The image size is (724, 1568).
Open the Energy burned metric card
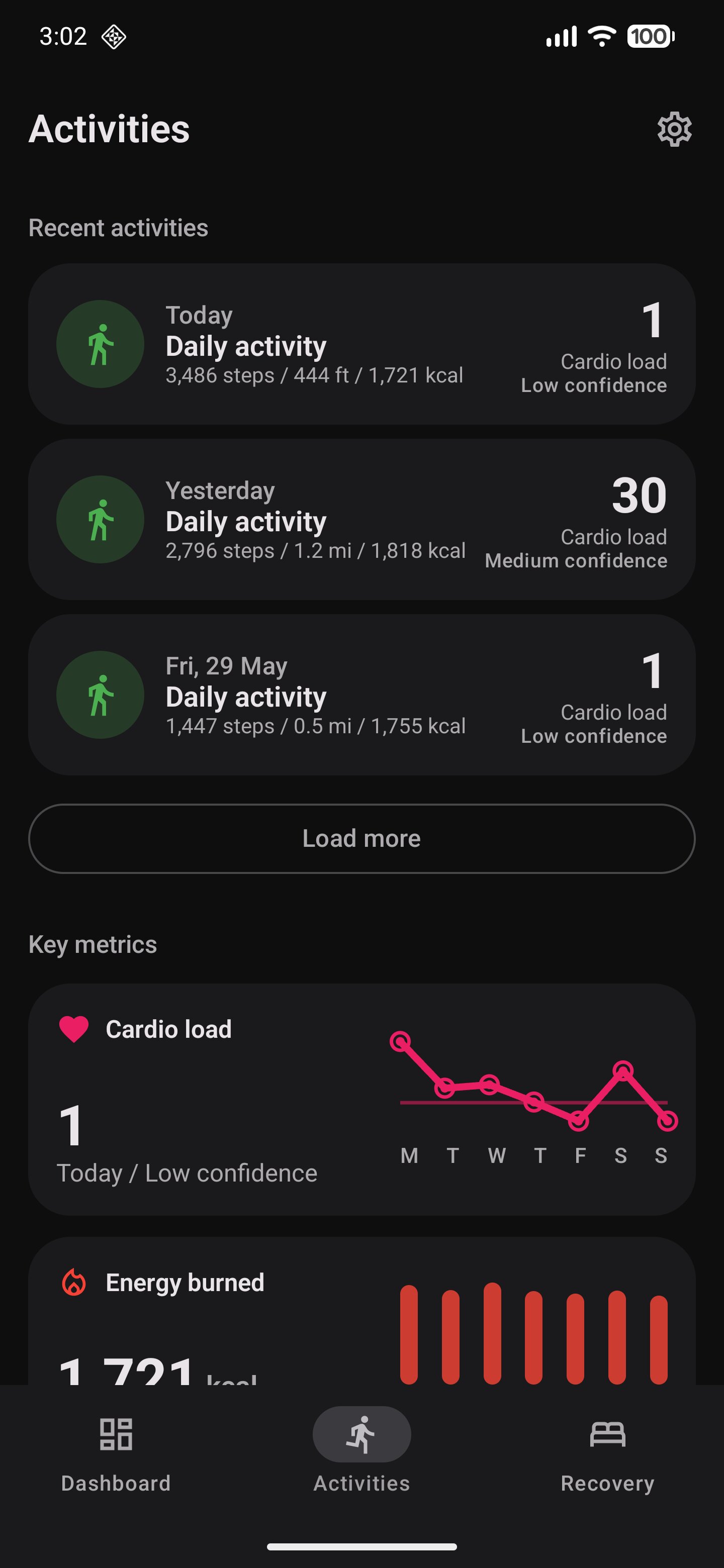tap(361, 1311)
